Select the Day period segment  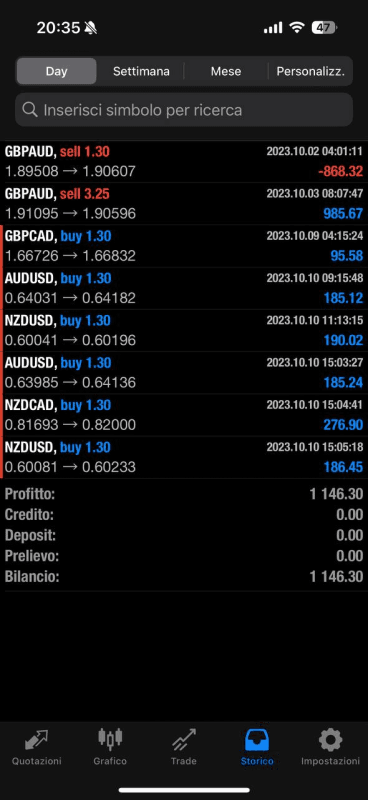[56, 71]
